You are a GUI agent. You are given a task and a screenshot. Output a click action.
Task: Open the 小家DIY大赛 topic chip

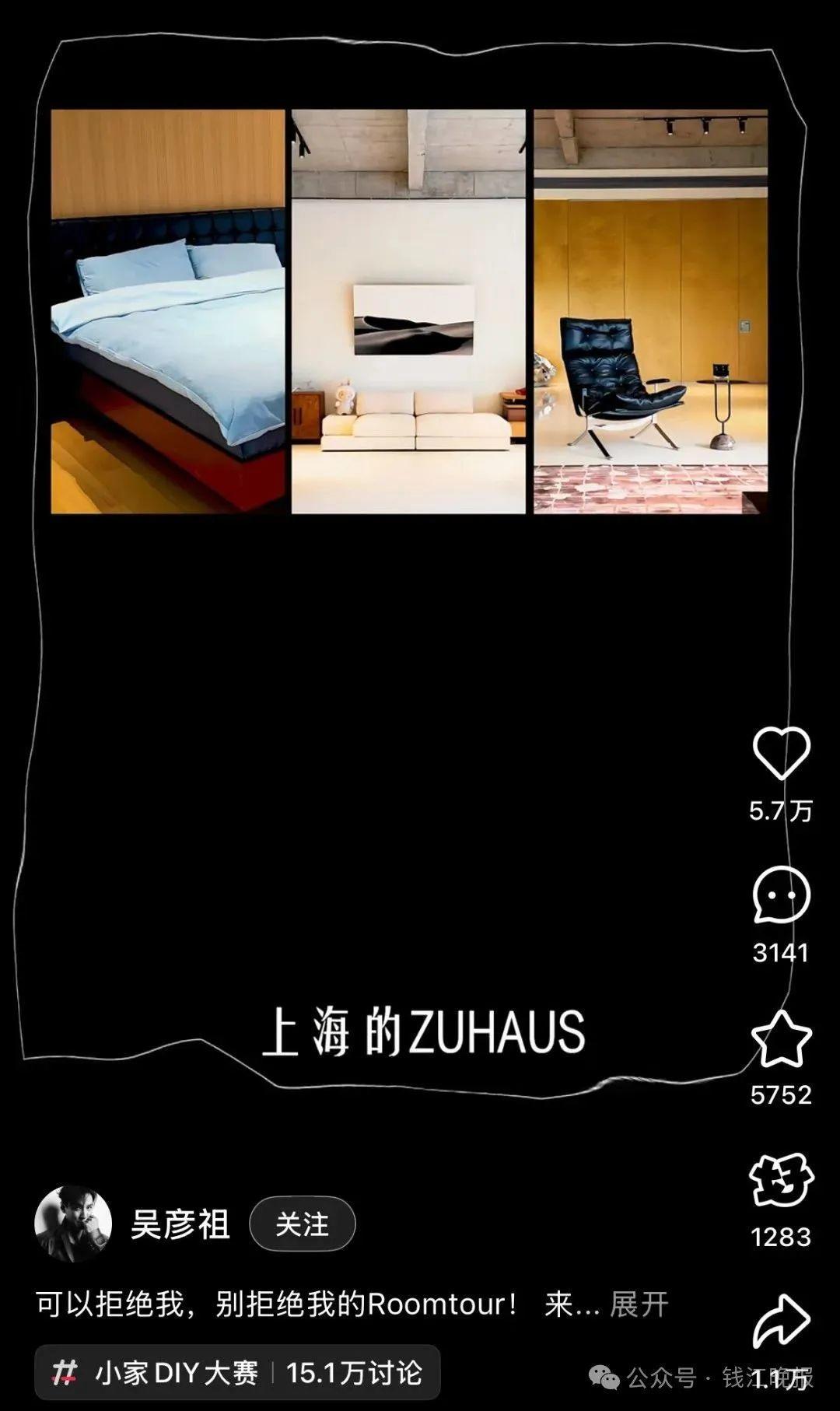[237, 1373]
